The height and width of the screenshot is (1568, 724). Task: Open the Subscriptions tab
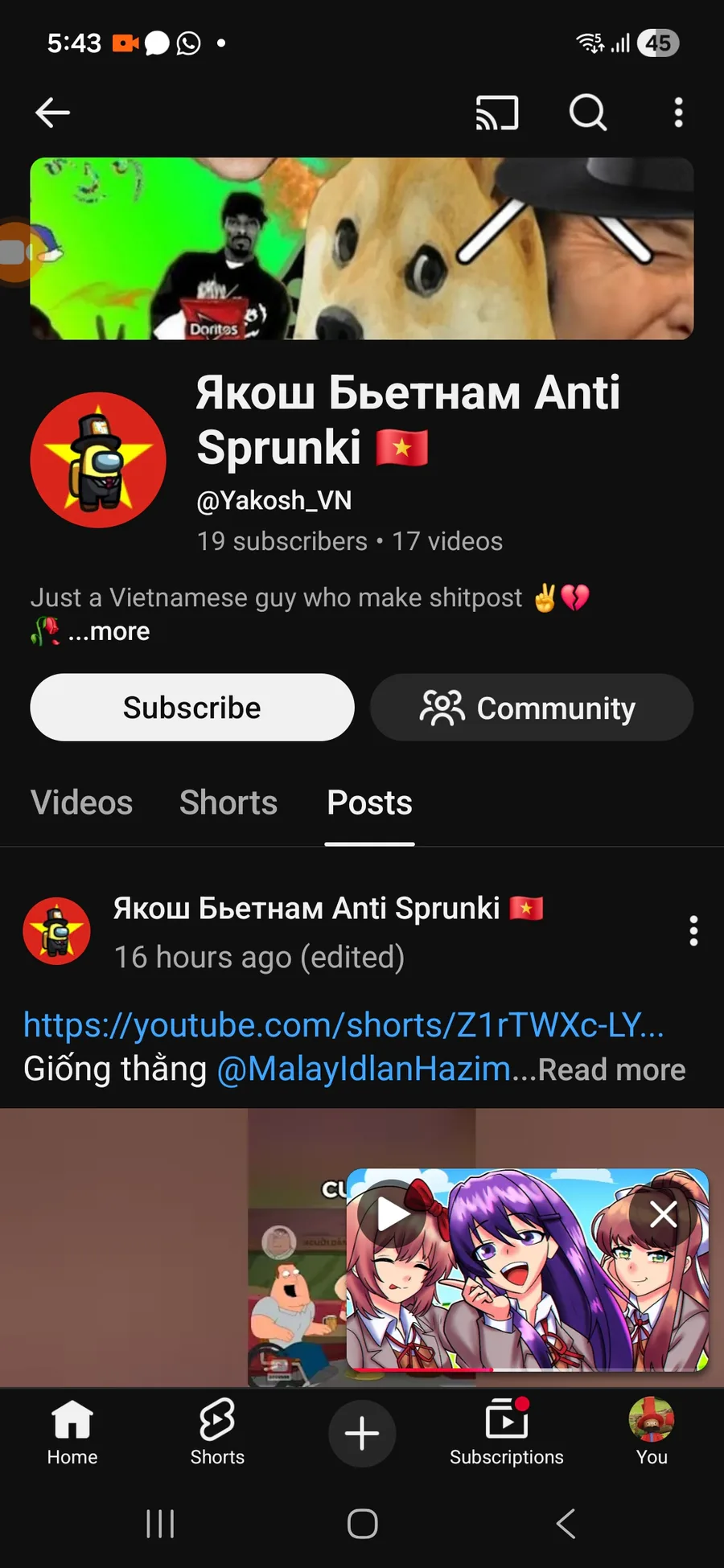tap(507, 1433)
